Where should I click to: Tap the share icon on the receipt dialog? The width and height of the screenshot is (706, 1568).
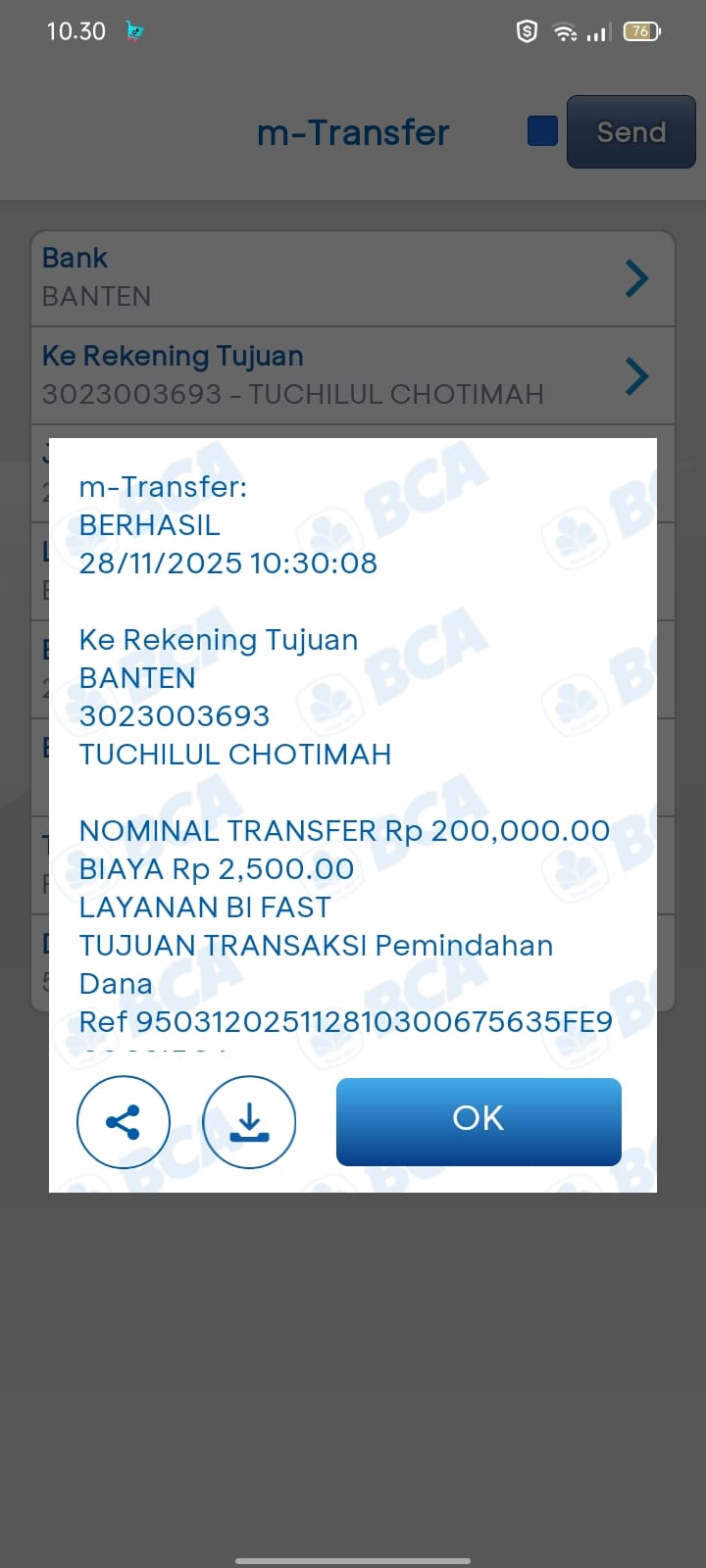(x=123, y=1122)
